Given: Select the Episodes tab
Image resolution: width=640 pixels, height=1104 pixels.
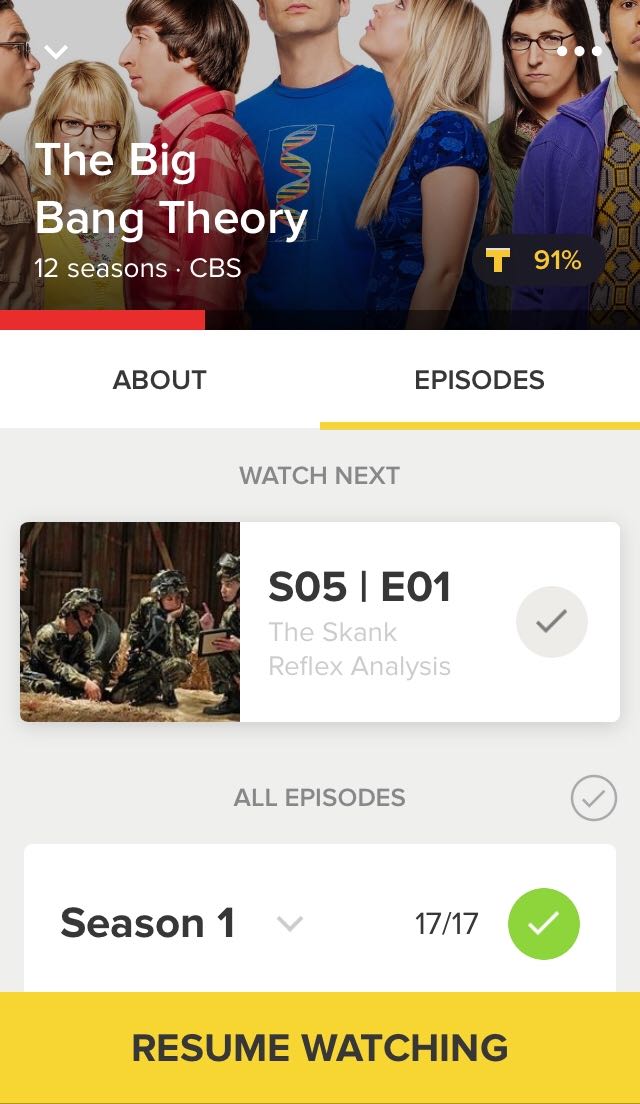Looking at the screenshot, I should (x=479, y=380).
